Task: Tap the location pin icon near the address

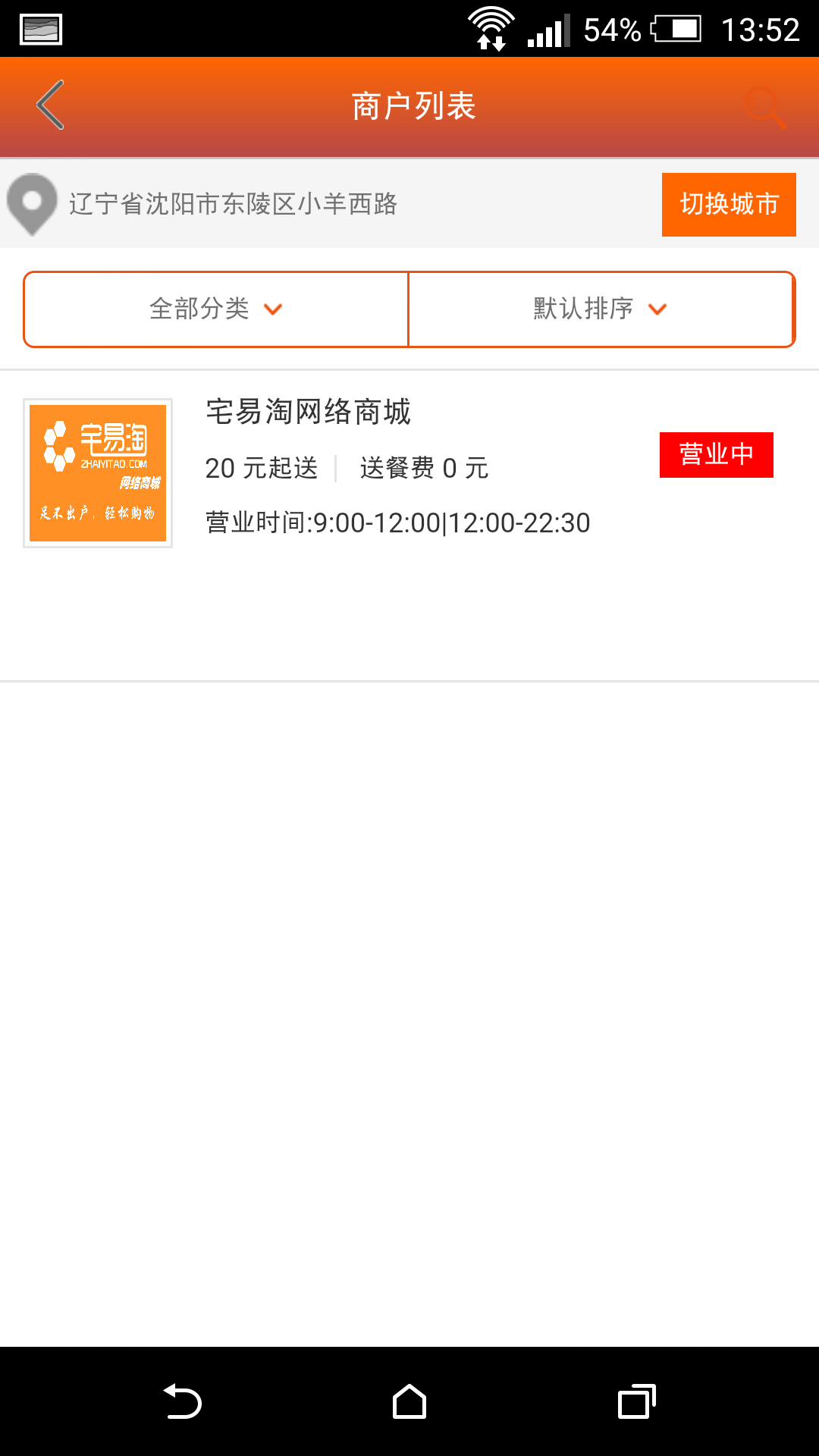Action: (x=32, y=203)
